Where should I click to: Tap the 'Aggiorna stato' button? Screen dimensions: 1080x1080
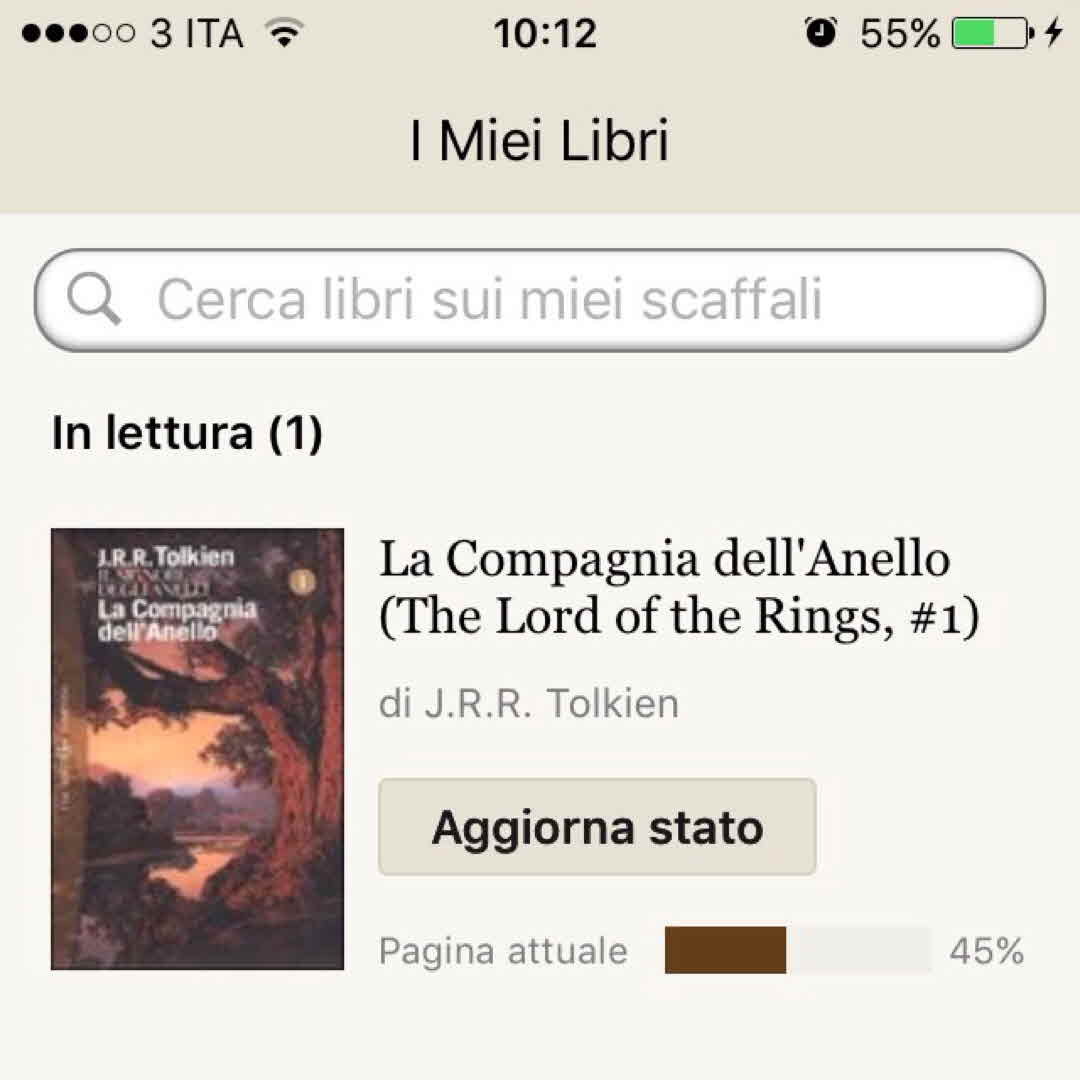point(597,827)
